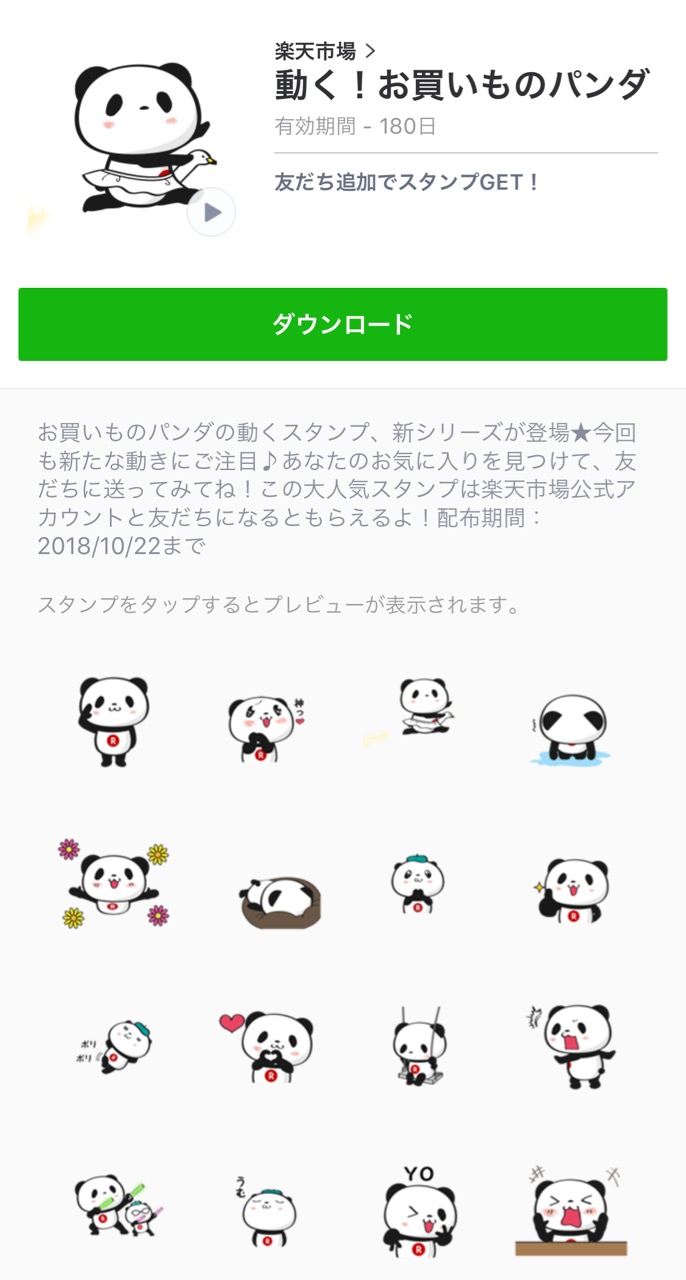Preview the panda from behind on a puddle

pyautogui.click(x=570, y=728)
